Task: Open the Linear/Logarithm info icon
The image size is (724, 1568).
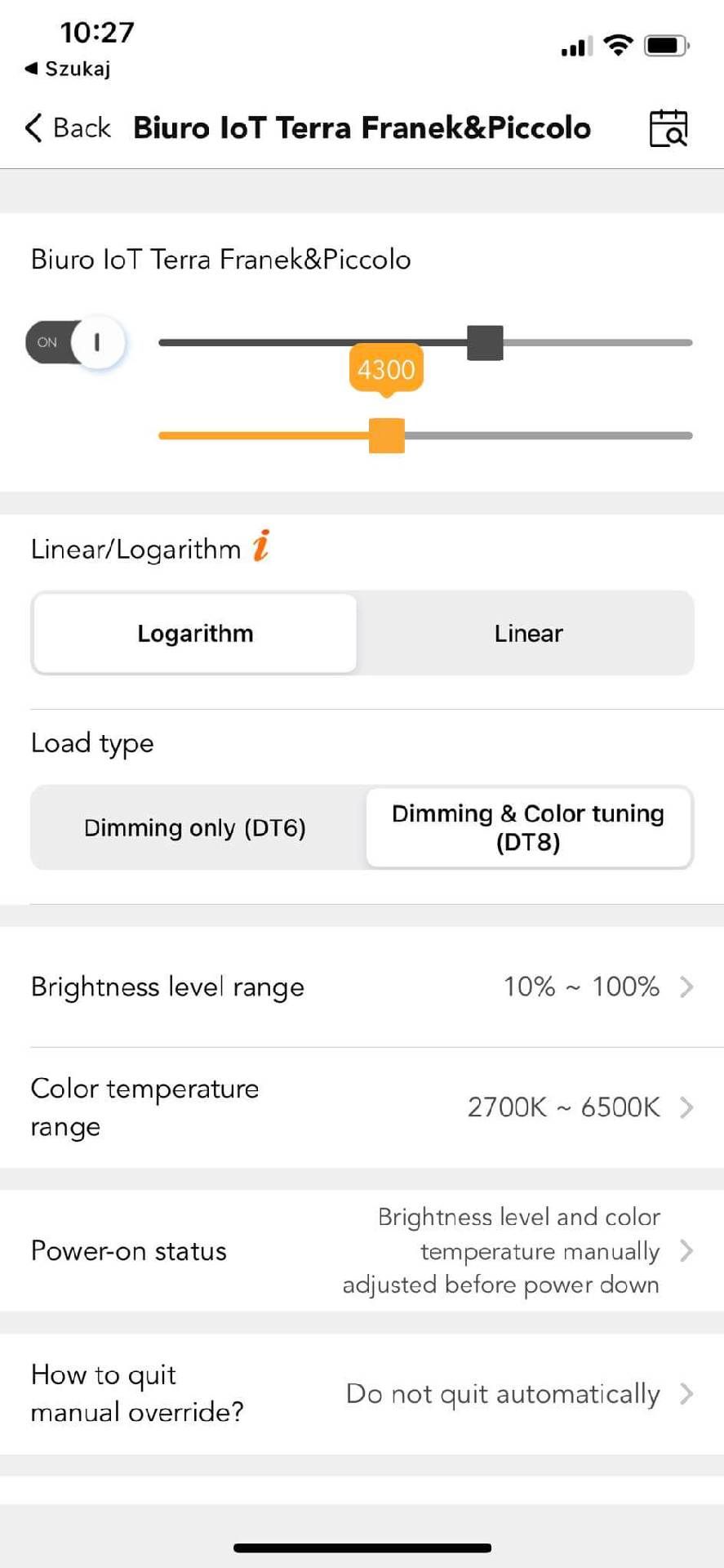Action: [261, 546]
